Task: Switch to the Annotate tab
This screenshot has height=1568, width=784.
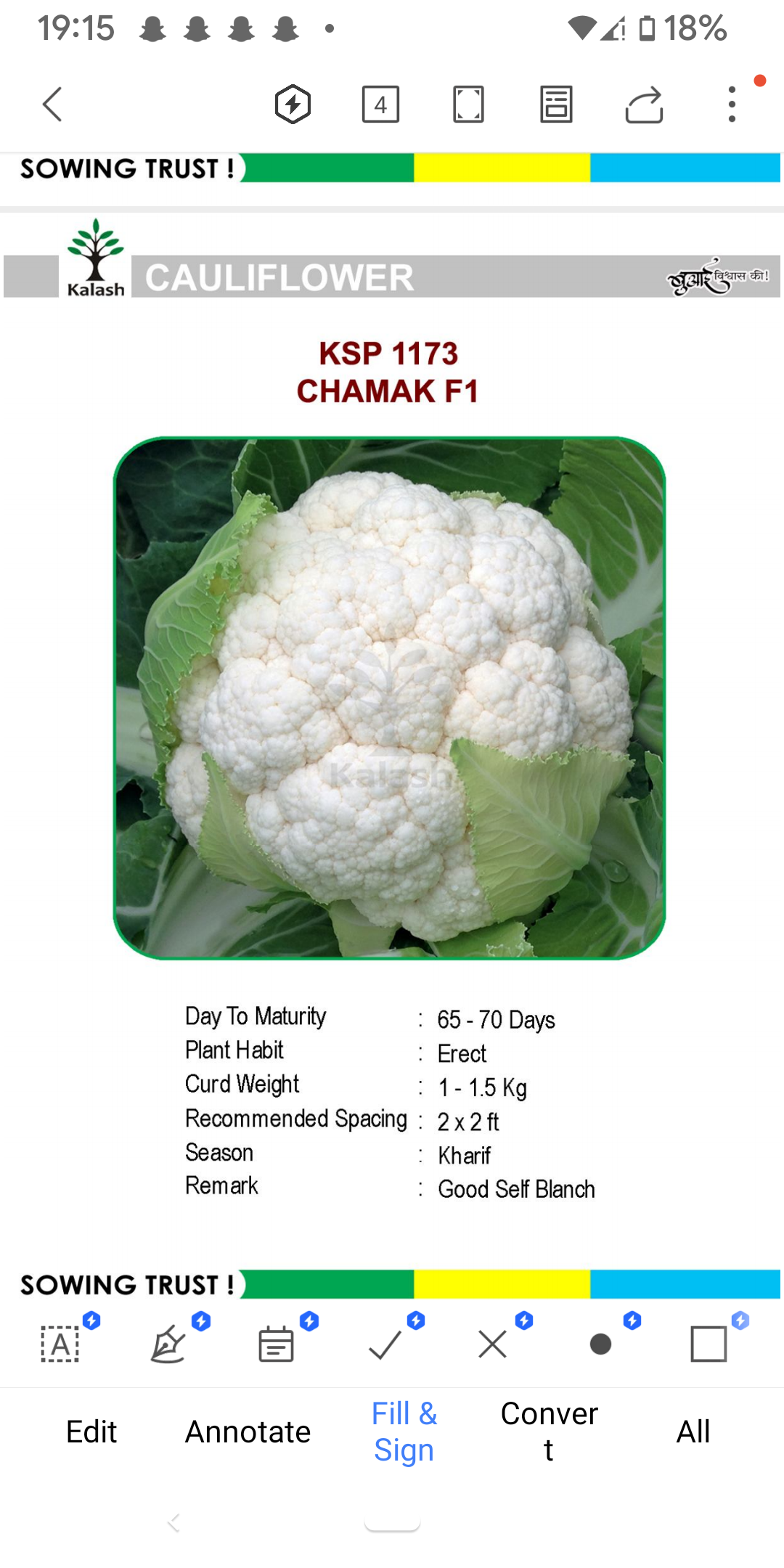Action: coord(248,1432)
